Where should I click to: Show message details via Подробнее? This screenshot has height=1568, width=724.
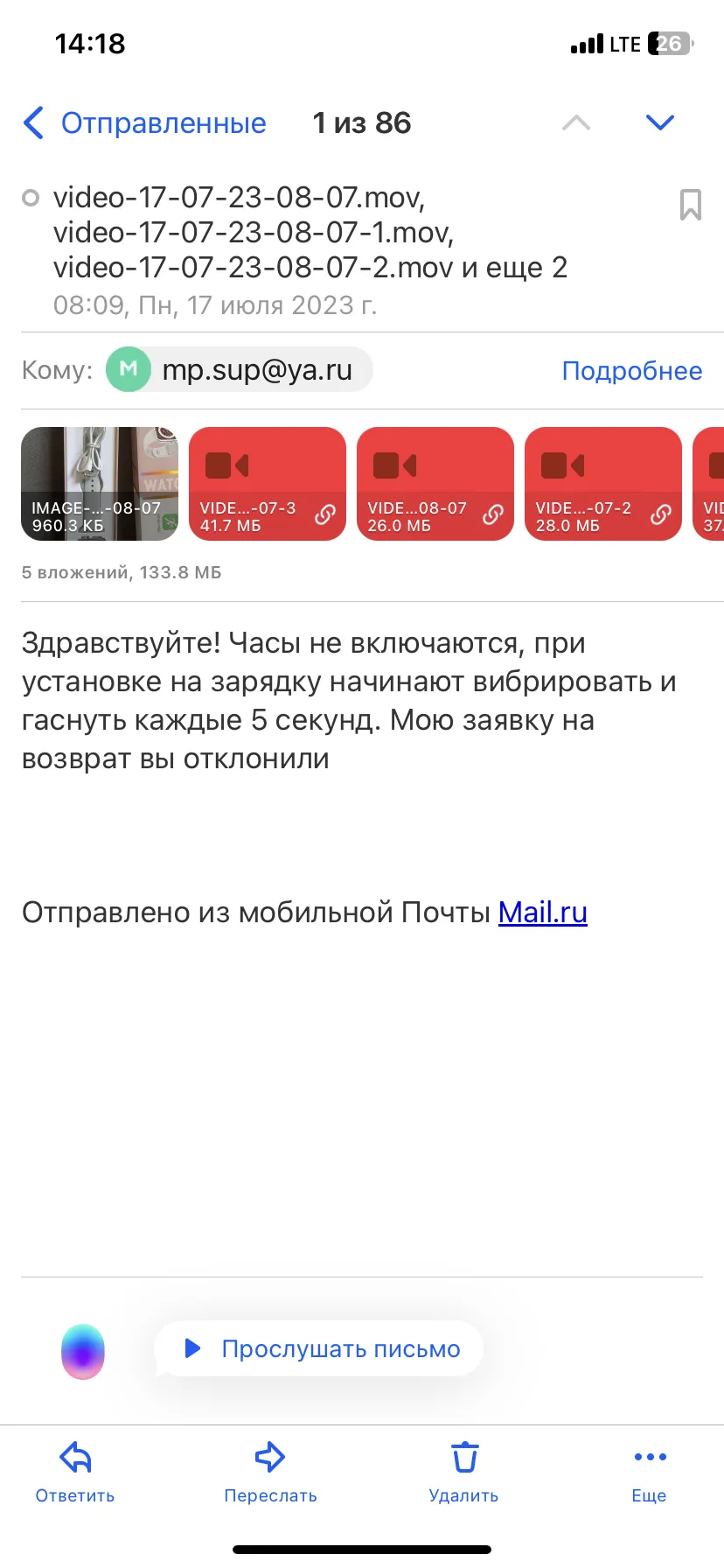coord(631,371)
